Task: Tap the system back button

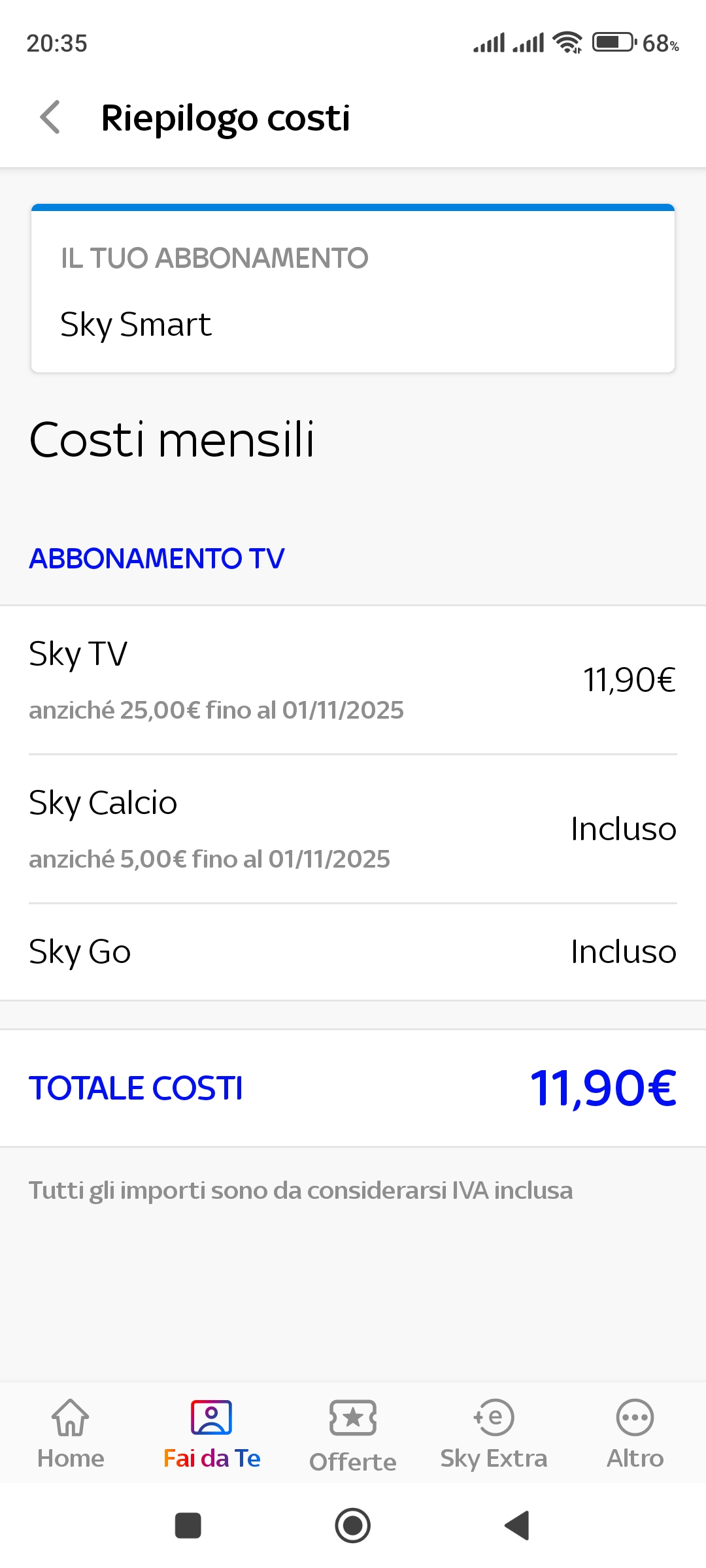Action: coord(517,1526)
